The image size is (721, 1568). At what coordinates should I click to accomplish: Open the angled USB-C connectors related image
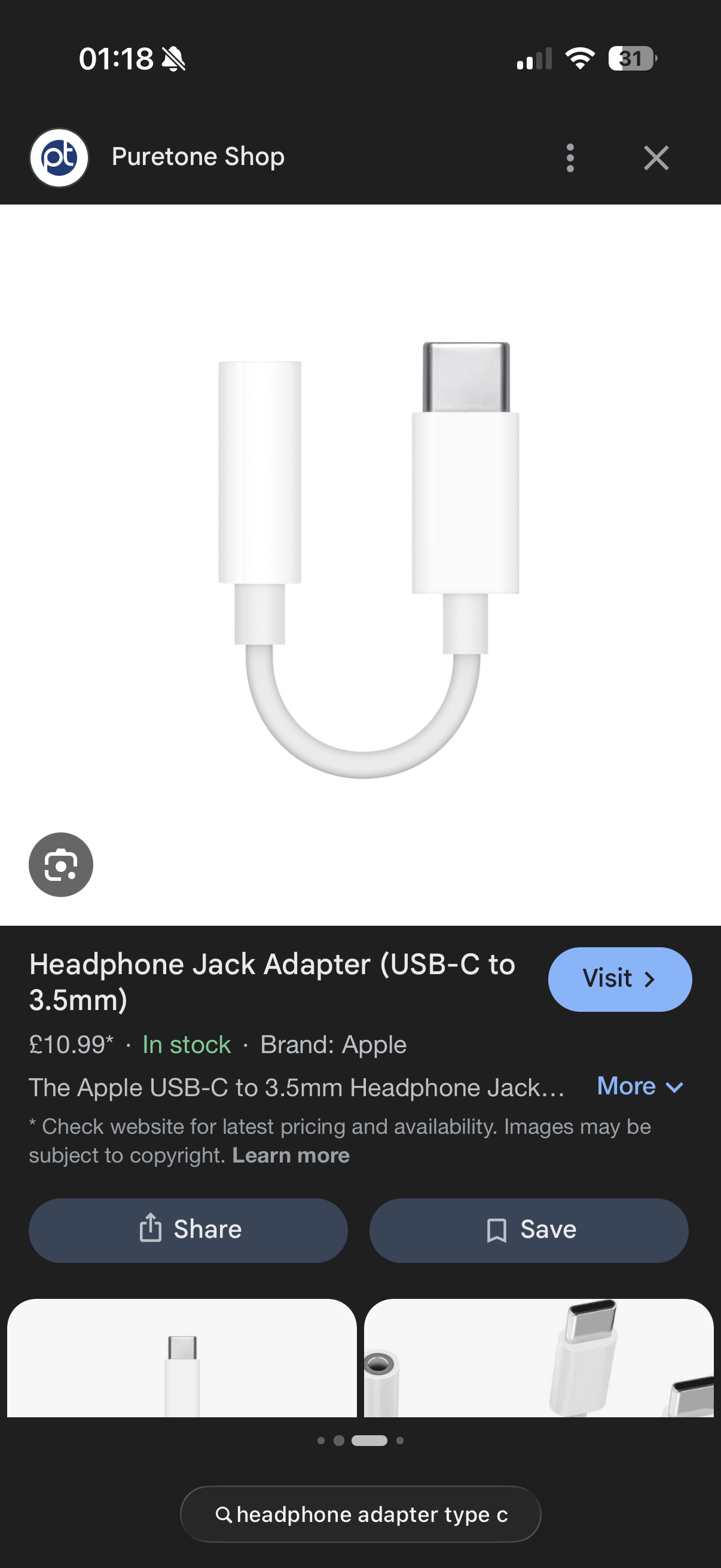point(539,1358)
